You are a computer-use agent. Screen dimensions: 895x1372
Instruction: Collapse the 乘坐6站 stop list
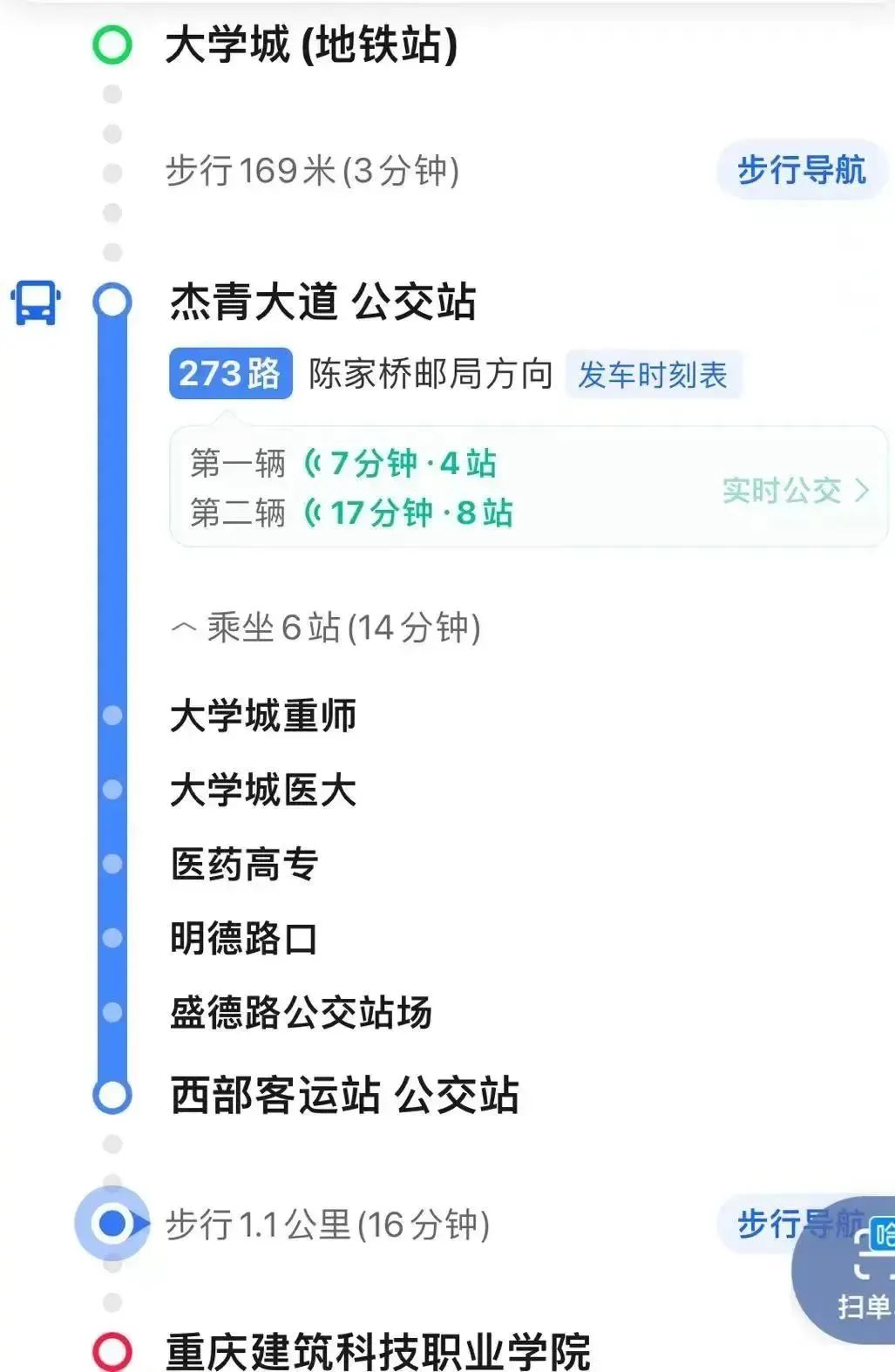coord(327,628)
